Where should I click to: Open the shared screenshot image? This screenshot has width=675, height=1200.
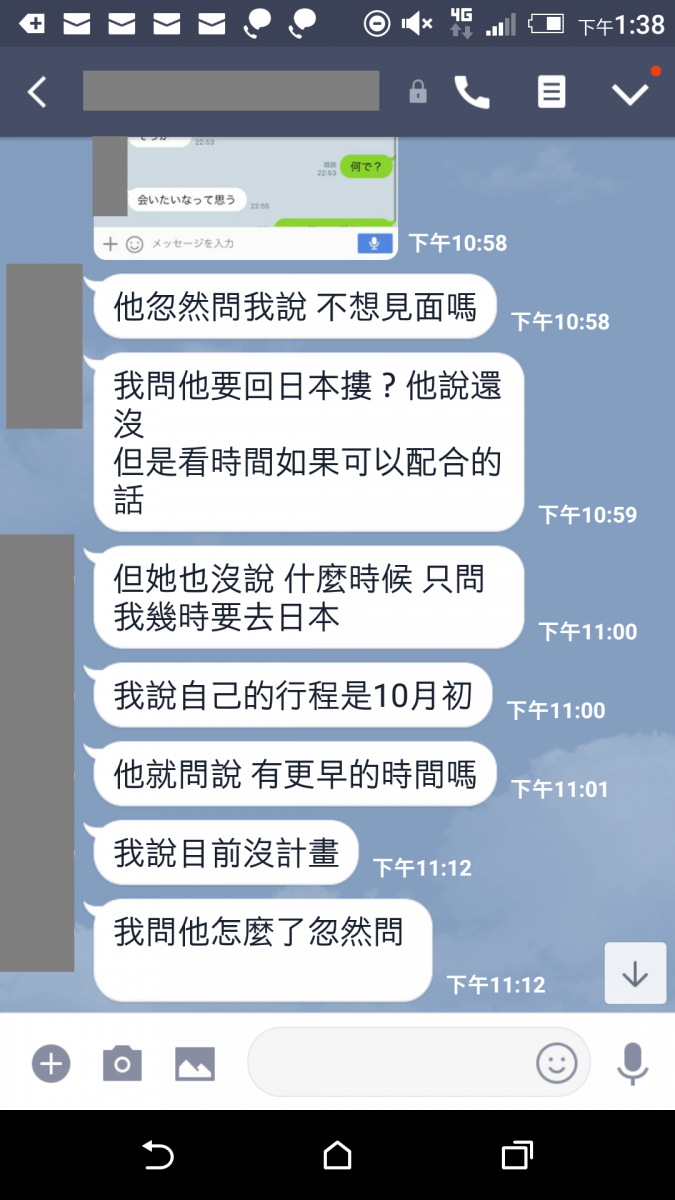pos(245,195)
